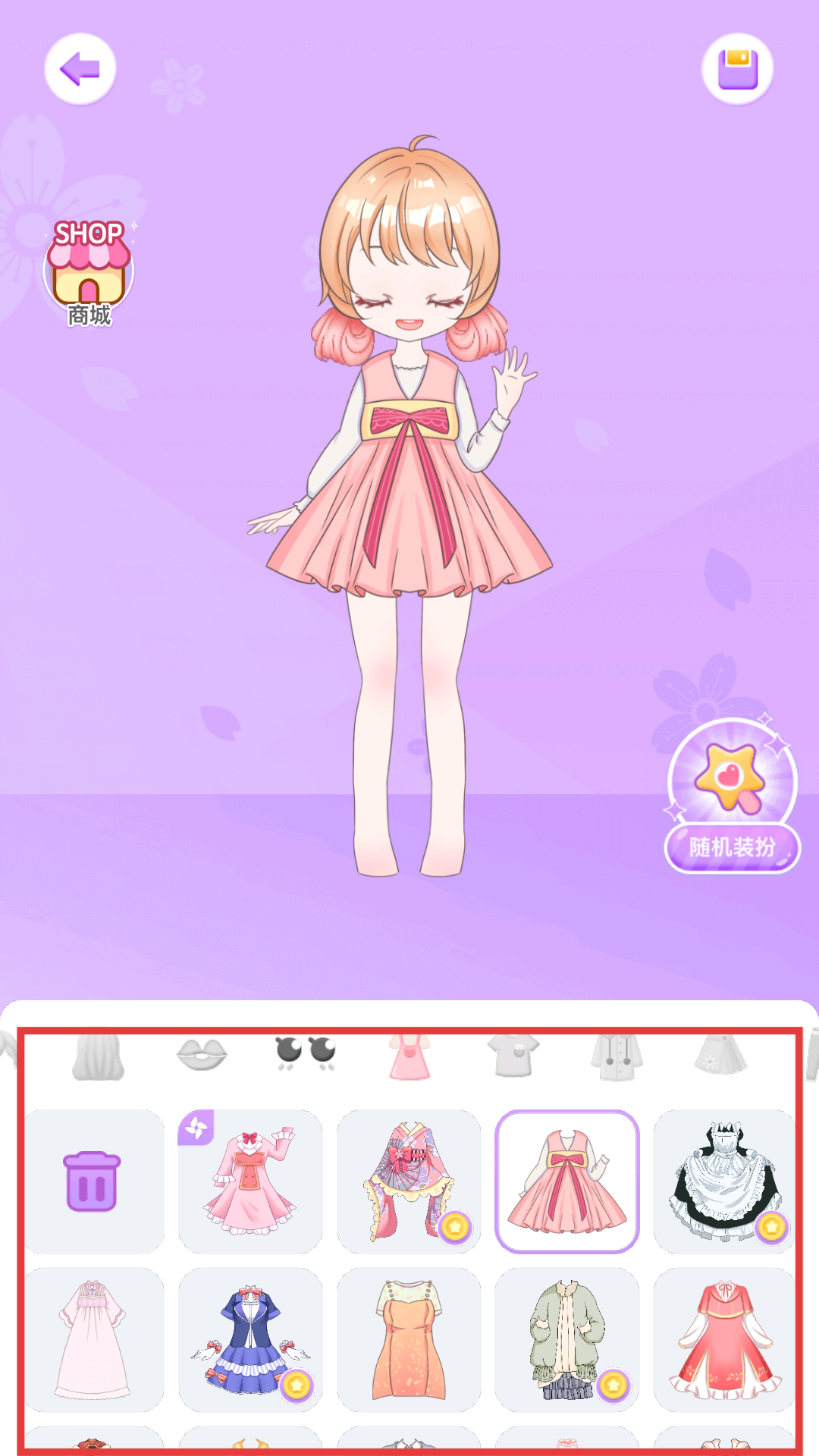Choose the navy blue uniform dress

pos(250,1339)
